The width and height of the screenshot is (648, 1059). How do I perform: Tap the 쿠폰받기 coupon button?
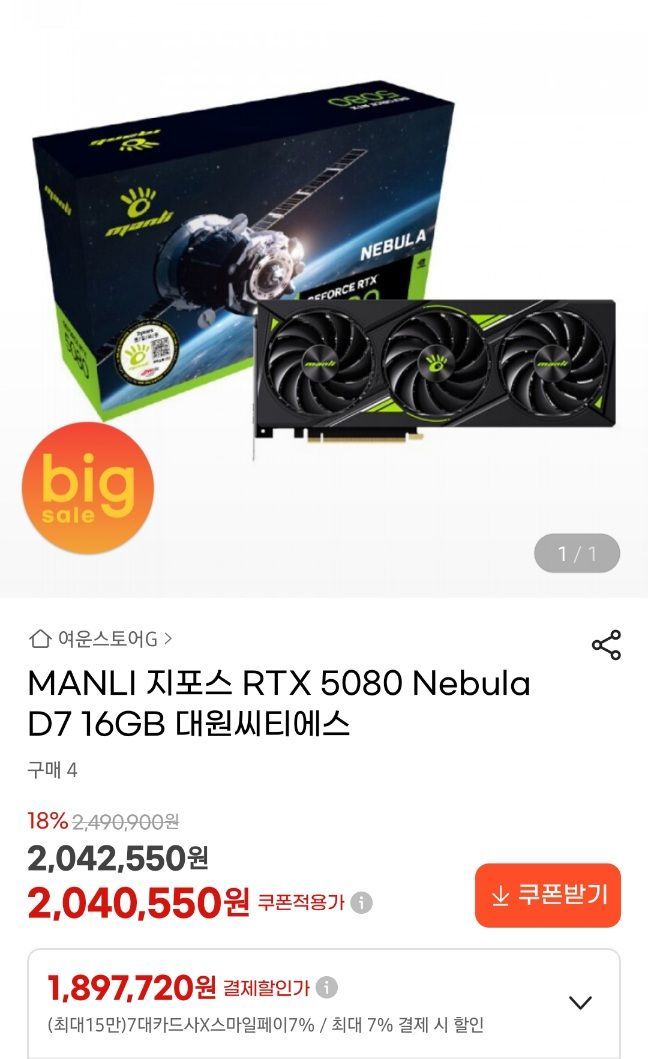point(548,895)
